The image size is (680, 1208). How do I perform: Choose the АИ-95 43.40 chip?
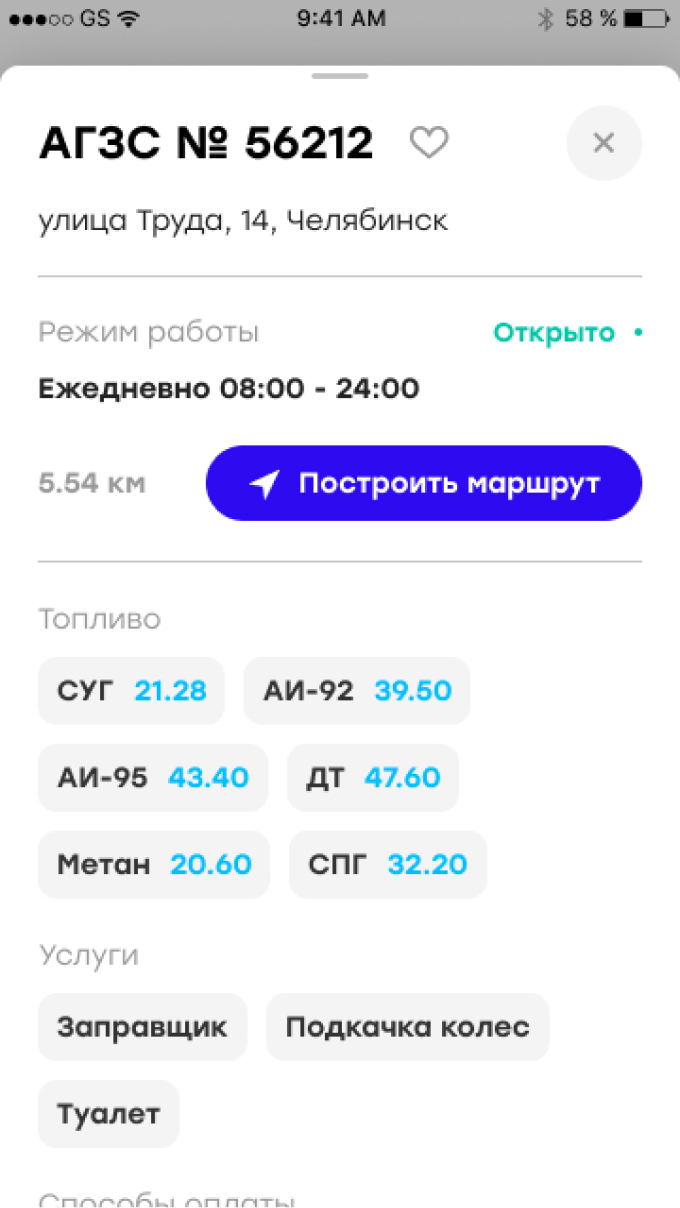[x=152, y=777]
